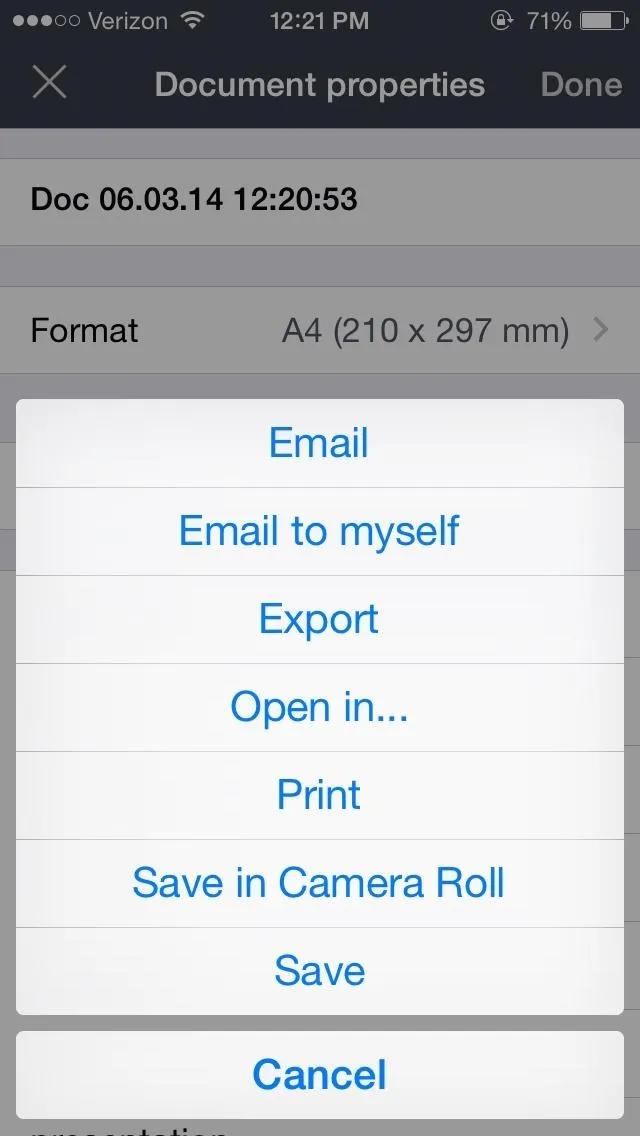Save in Camera Roll
Screen dimensions: 640x1136
tap(320, 883)
